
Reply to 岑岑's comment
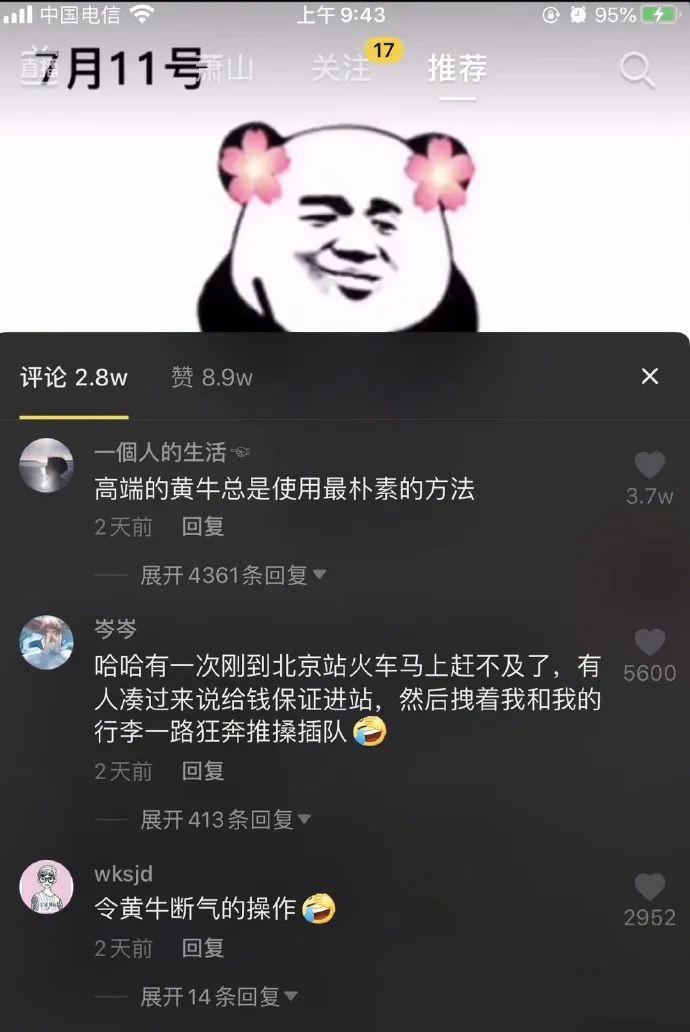coord(203,771)
